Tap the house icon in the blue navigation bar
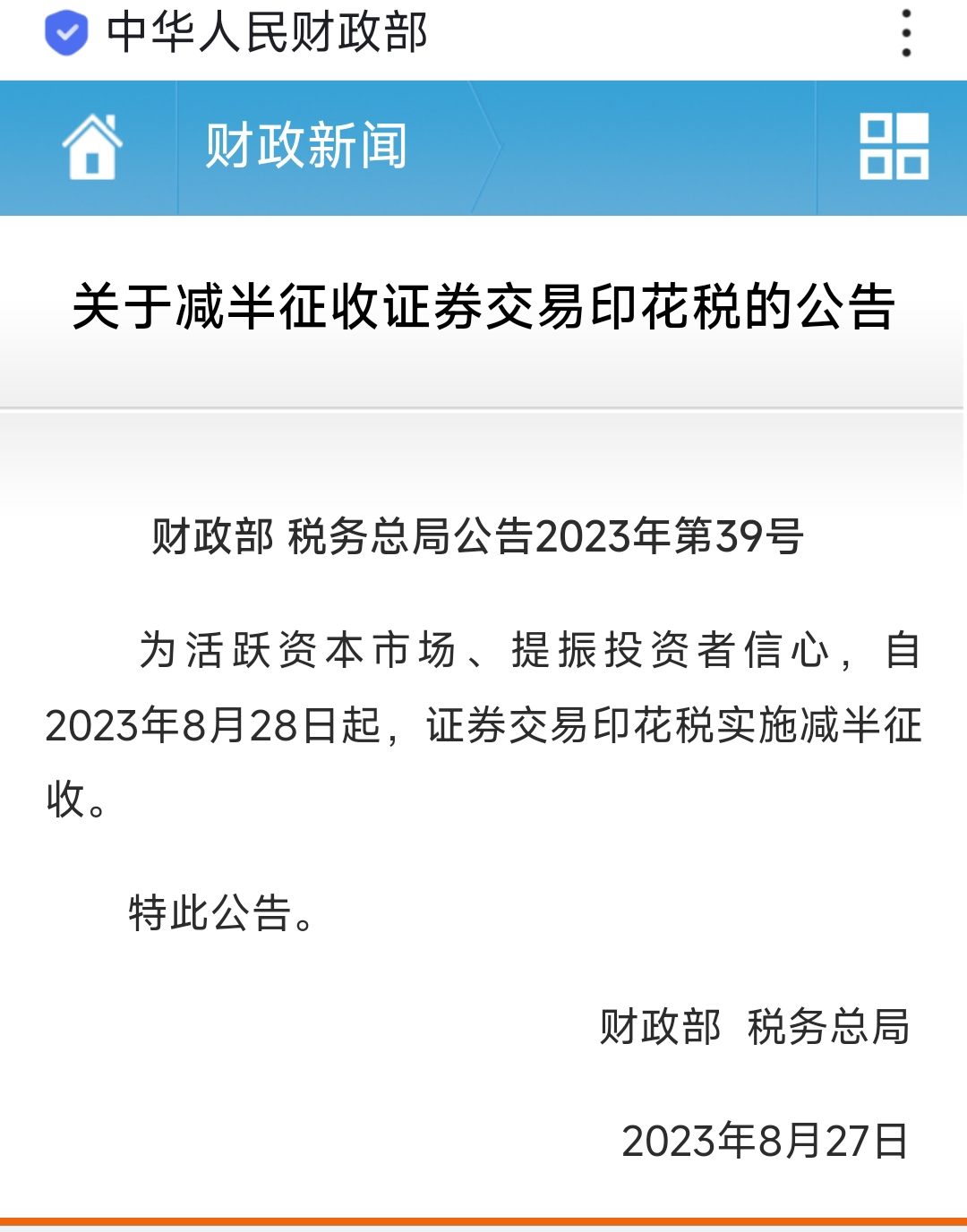967x1232 pixels. (x=92, y=147)
